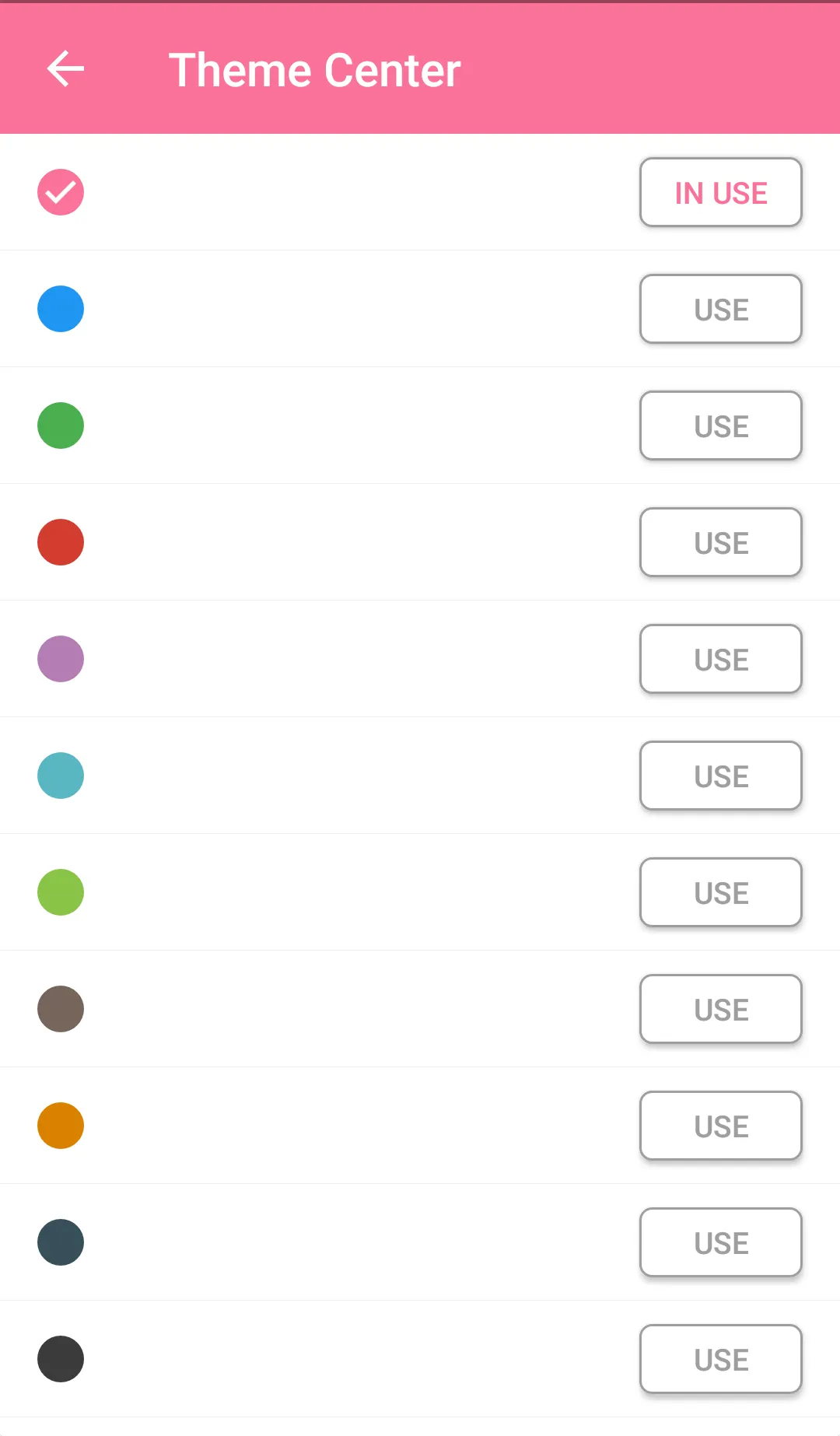Select the teal color swatch

(60, 776)
